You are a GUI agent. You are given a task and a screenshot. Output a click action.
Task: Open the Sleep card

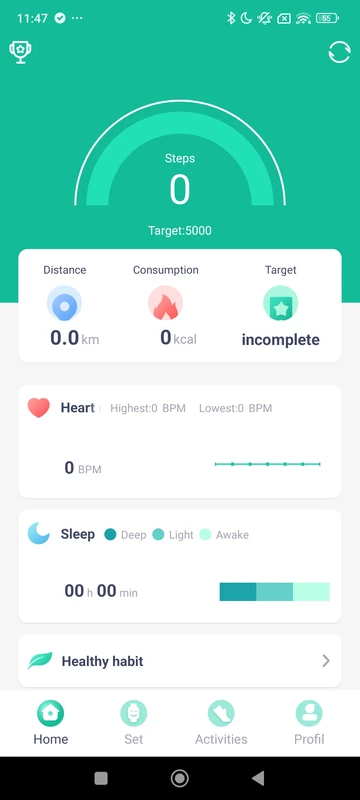pyautogui.click(x=180, y=566)
